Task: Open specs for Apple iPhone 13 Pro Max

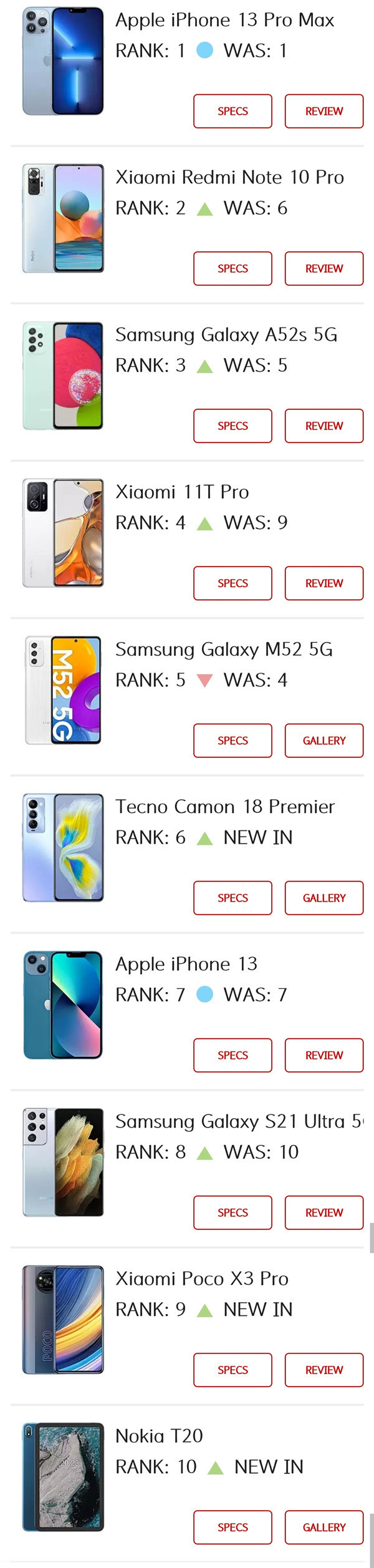Action: 233,111
